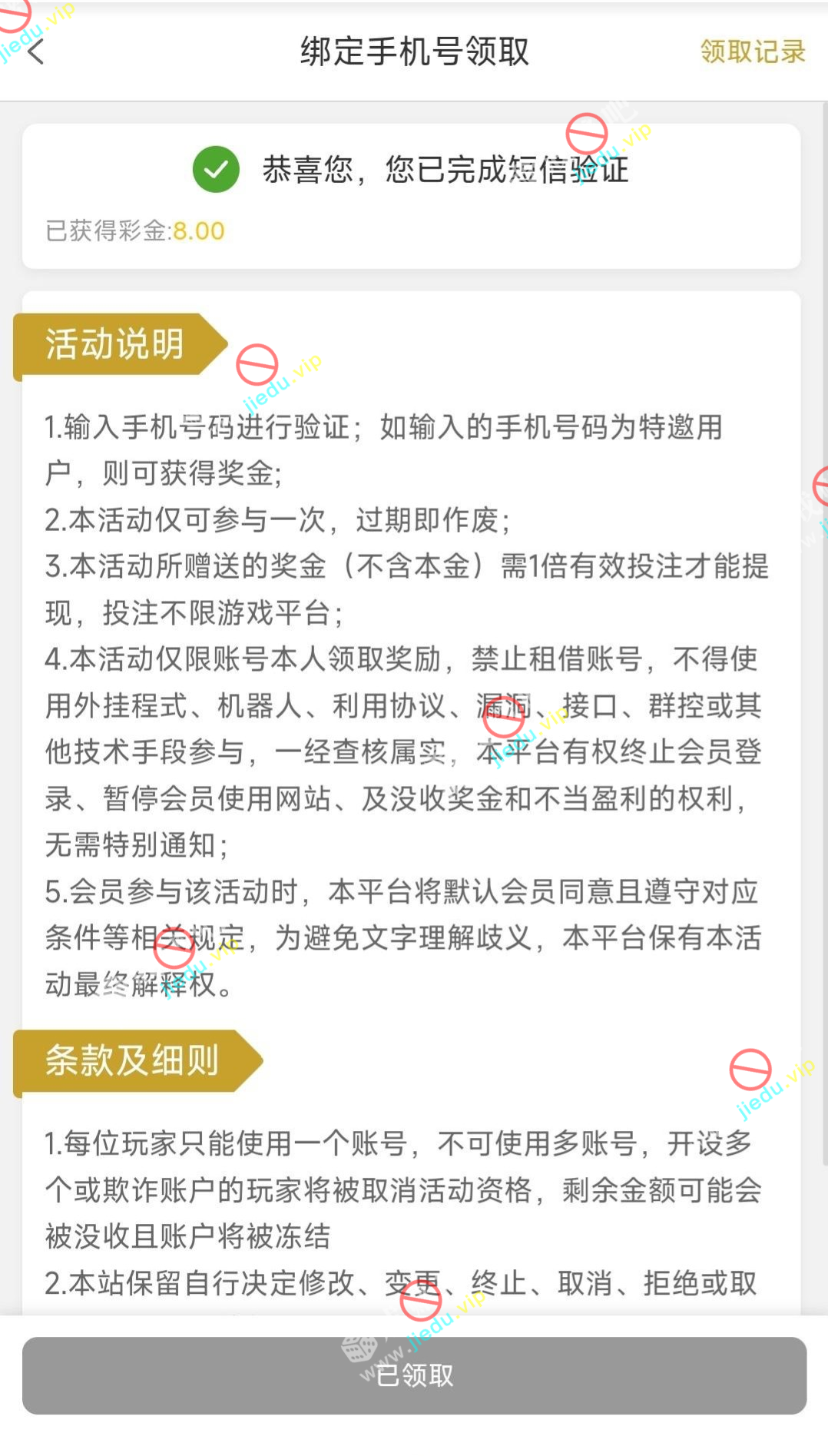
Task: Tap the 已领取 button
Action: 414,1375
